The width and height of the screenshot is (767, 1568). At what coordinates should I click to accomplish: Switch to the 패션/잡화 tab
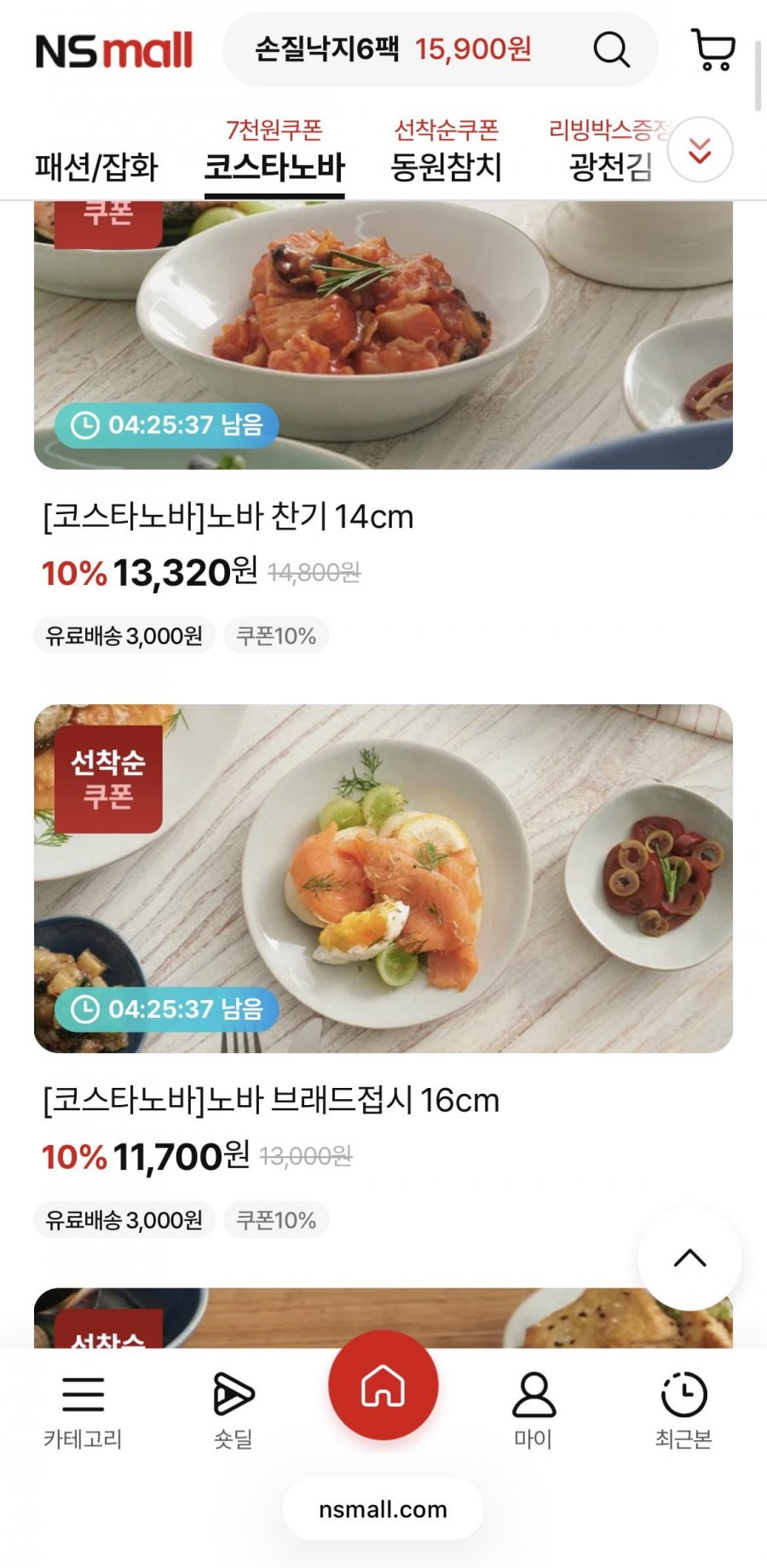[x=96, y=165]
